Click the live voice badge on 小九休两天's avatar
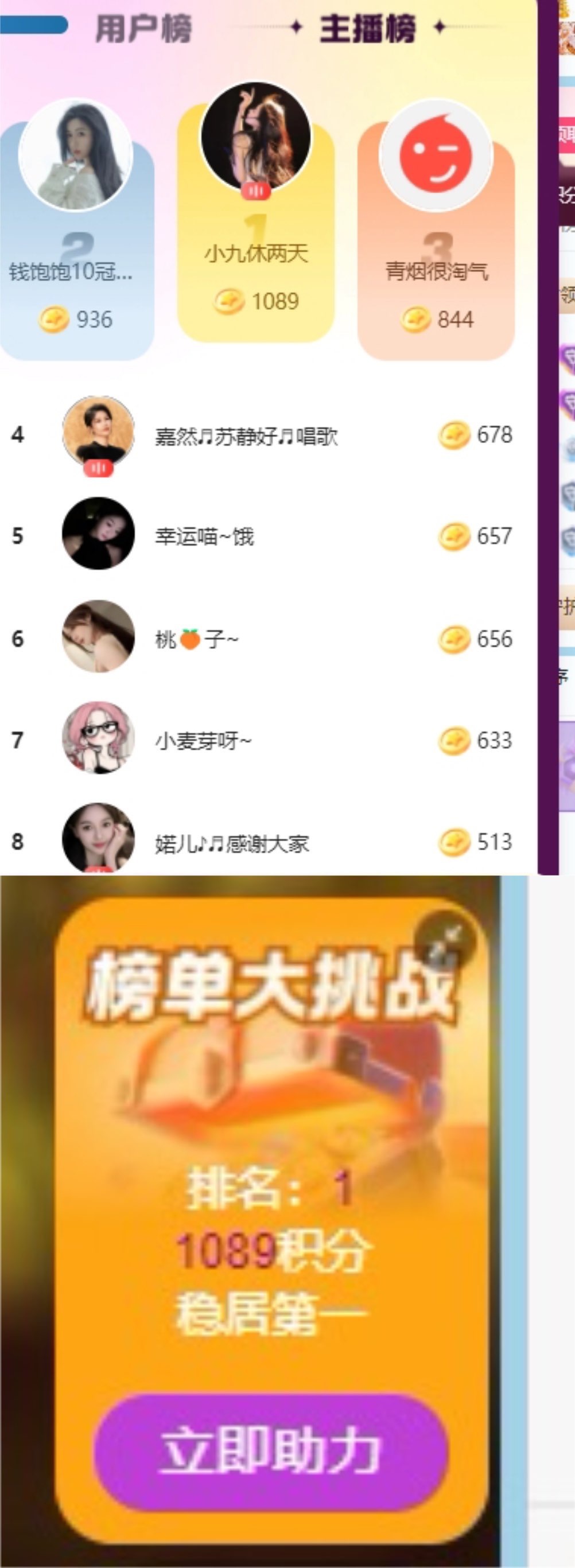 (x=256, y=190)
